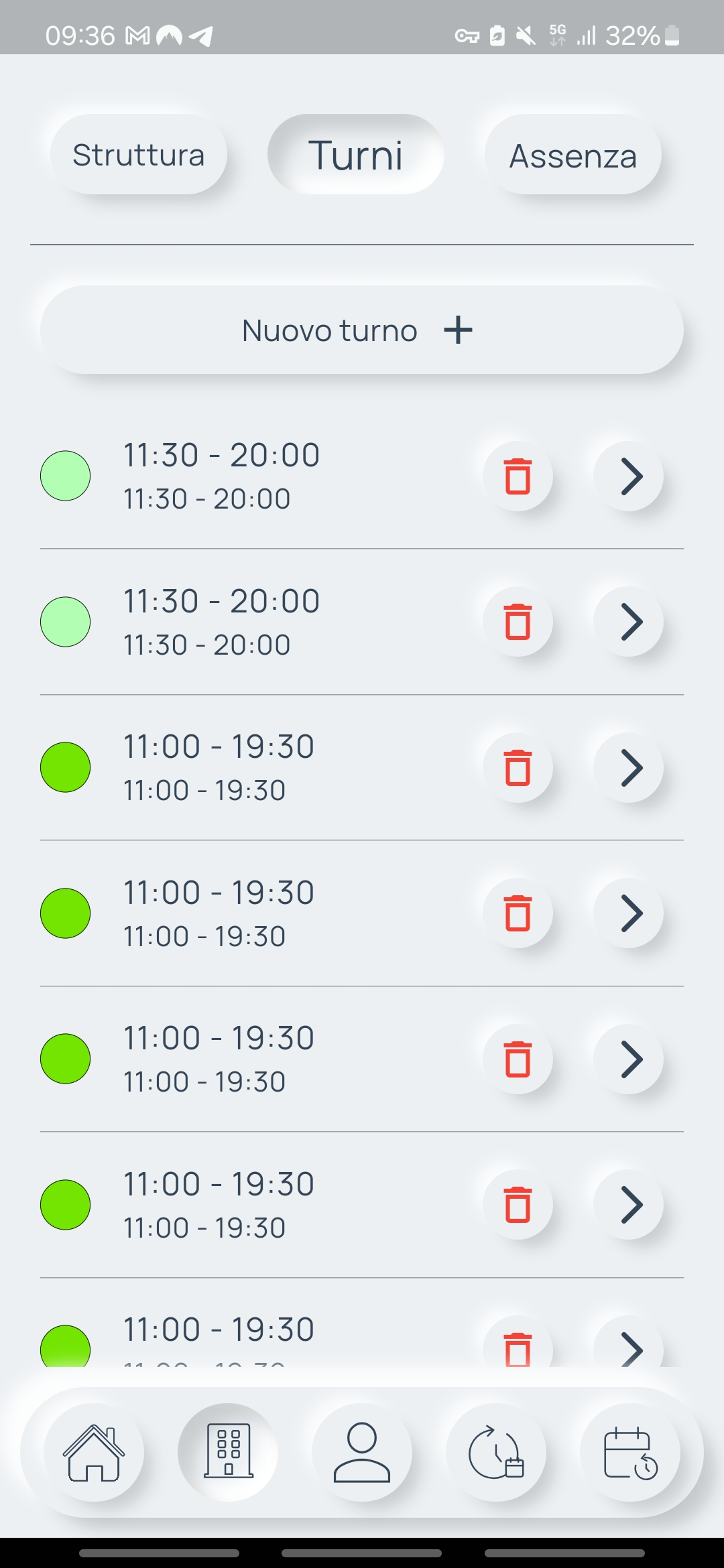Select the building icon in bottom navigation
Screen dimensions: 724x1568
pyautogui.click(x=228, y=1452)
